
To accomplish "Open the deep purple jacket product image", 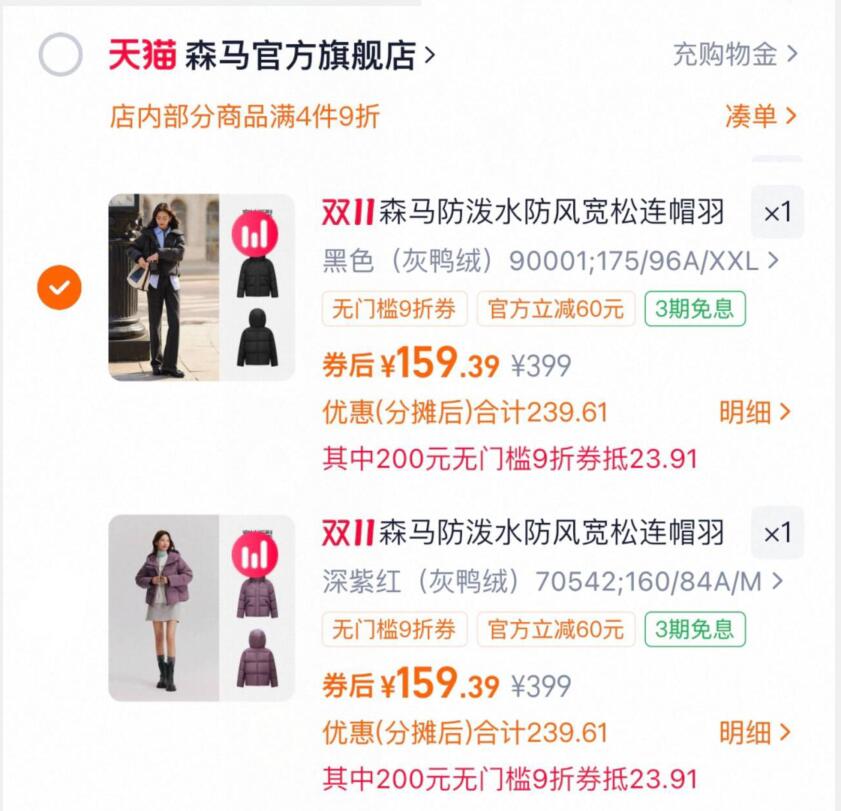I will tap(201, 607).
